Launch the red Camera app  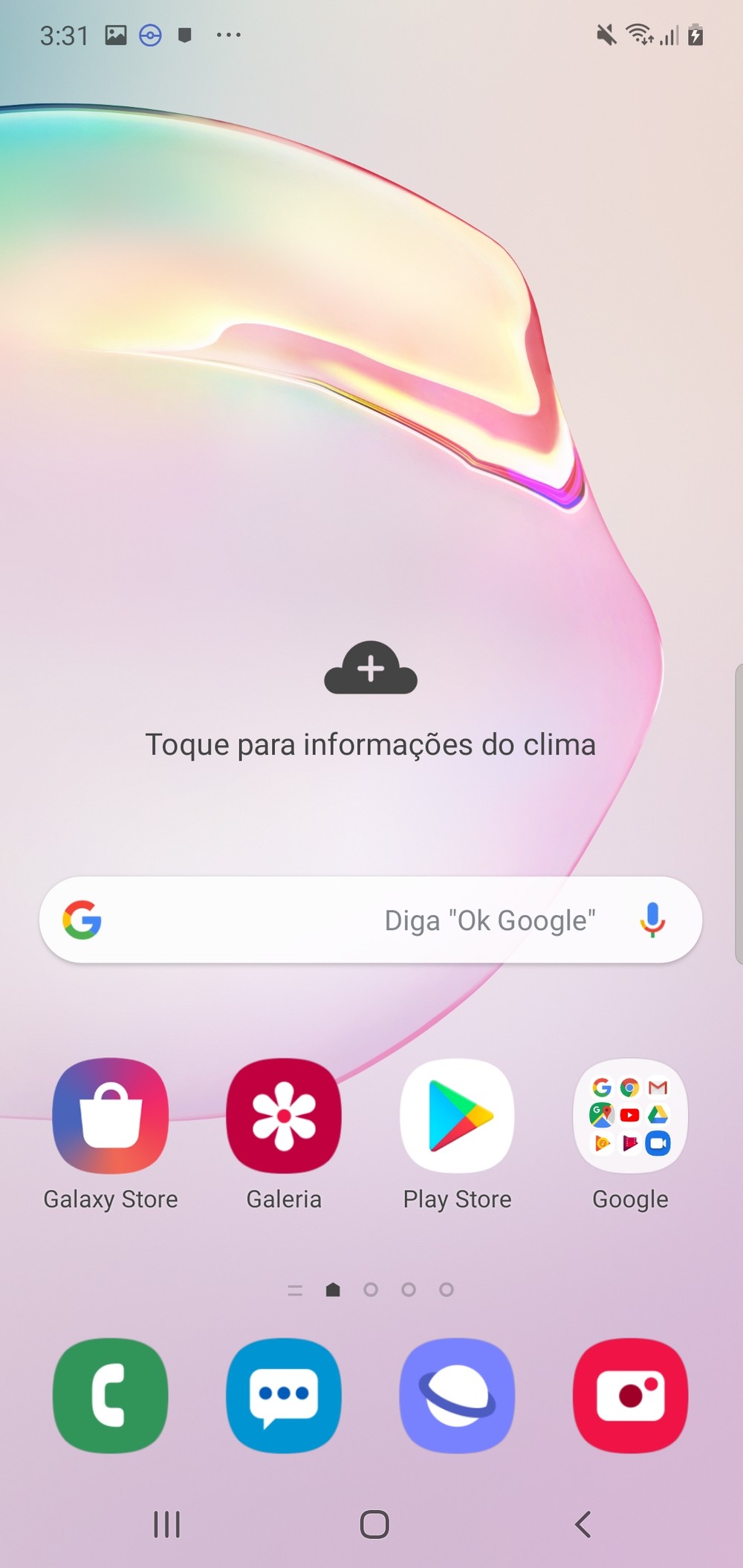click(630, 1395)
